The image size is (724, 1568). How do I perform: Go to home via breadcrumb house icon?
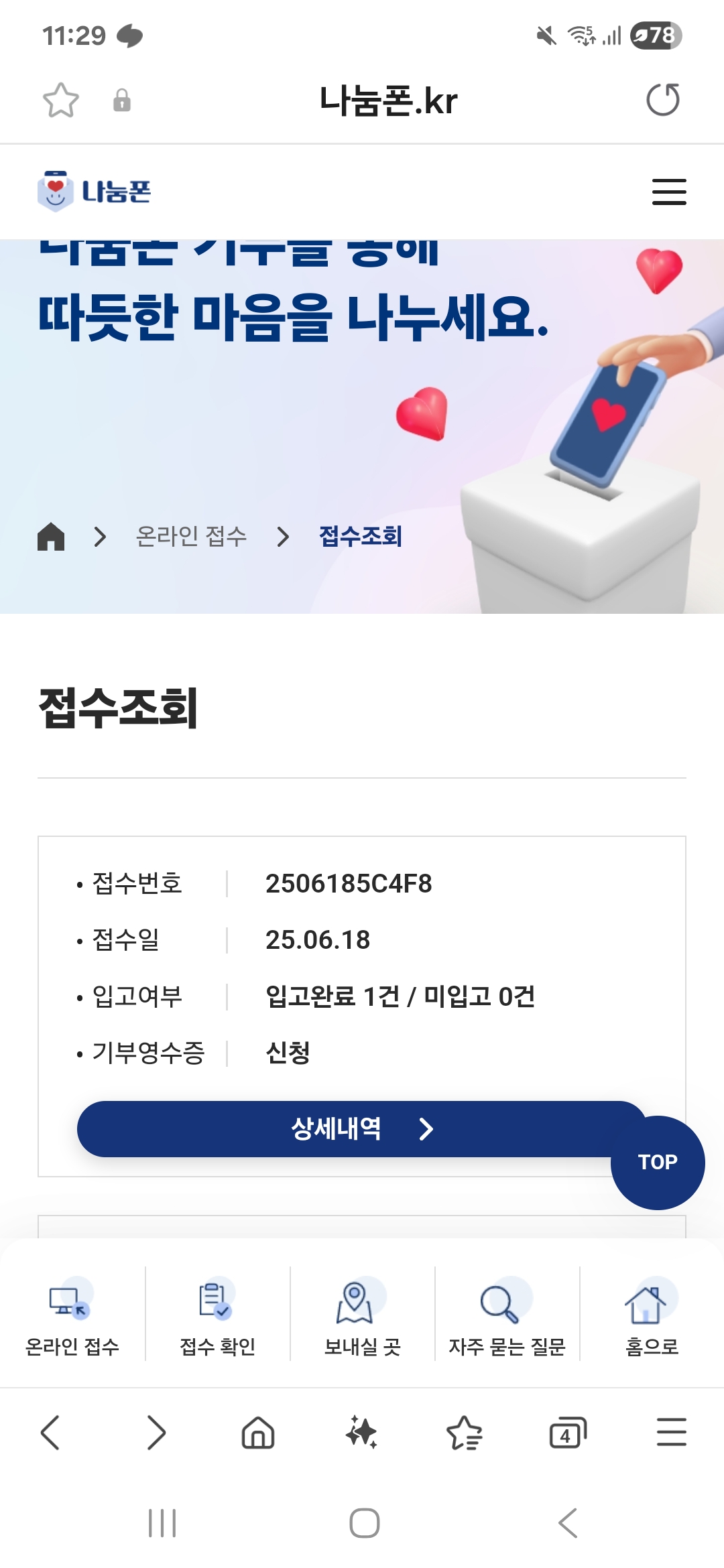point(51,537)
